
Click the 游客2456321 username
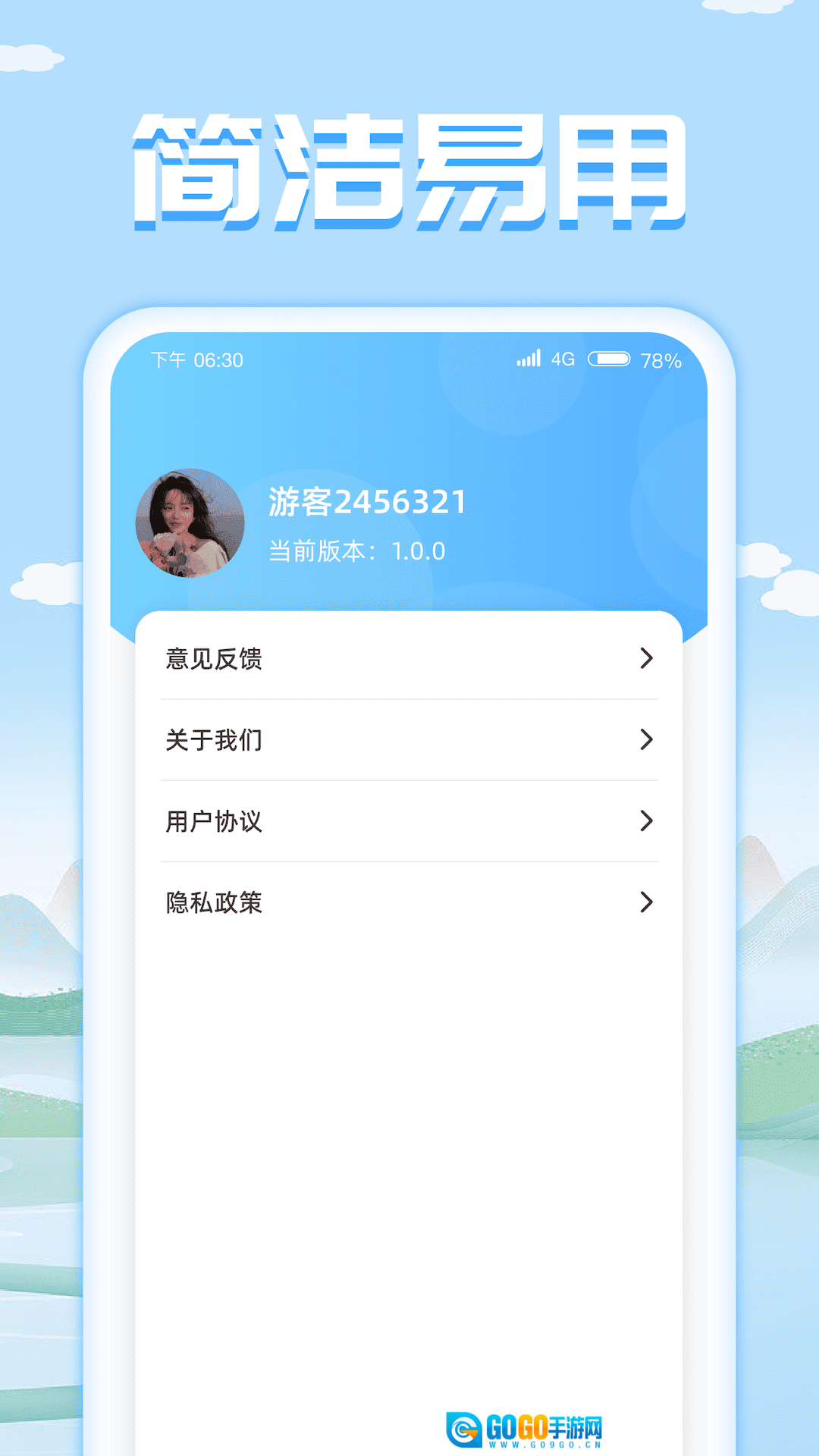click(367, 500)
